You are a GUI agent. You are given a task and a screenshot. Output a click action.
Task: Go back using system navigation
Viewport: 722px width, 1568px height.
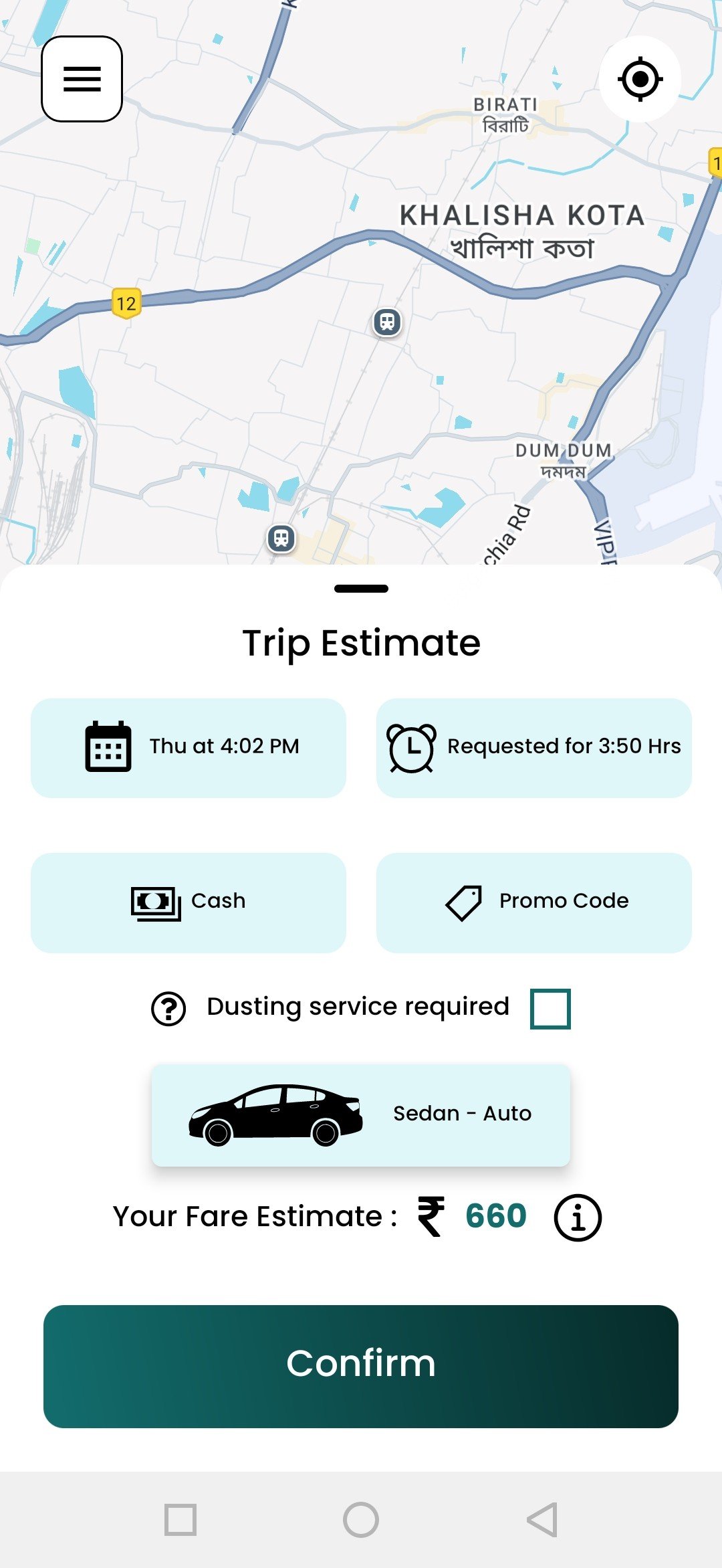[542, 1520]
